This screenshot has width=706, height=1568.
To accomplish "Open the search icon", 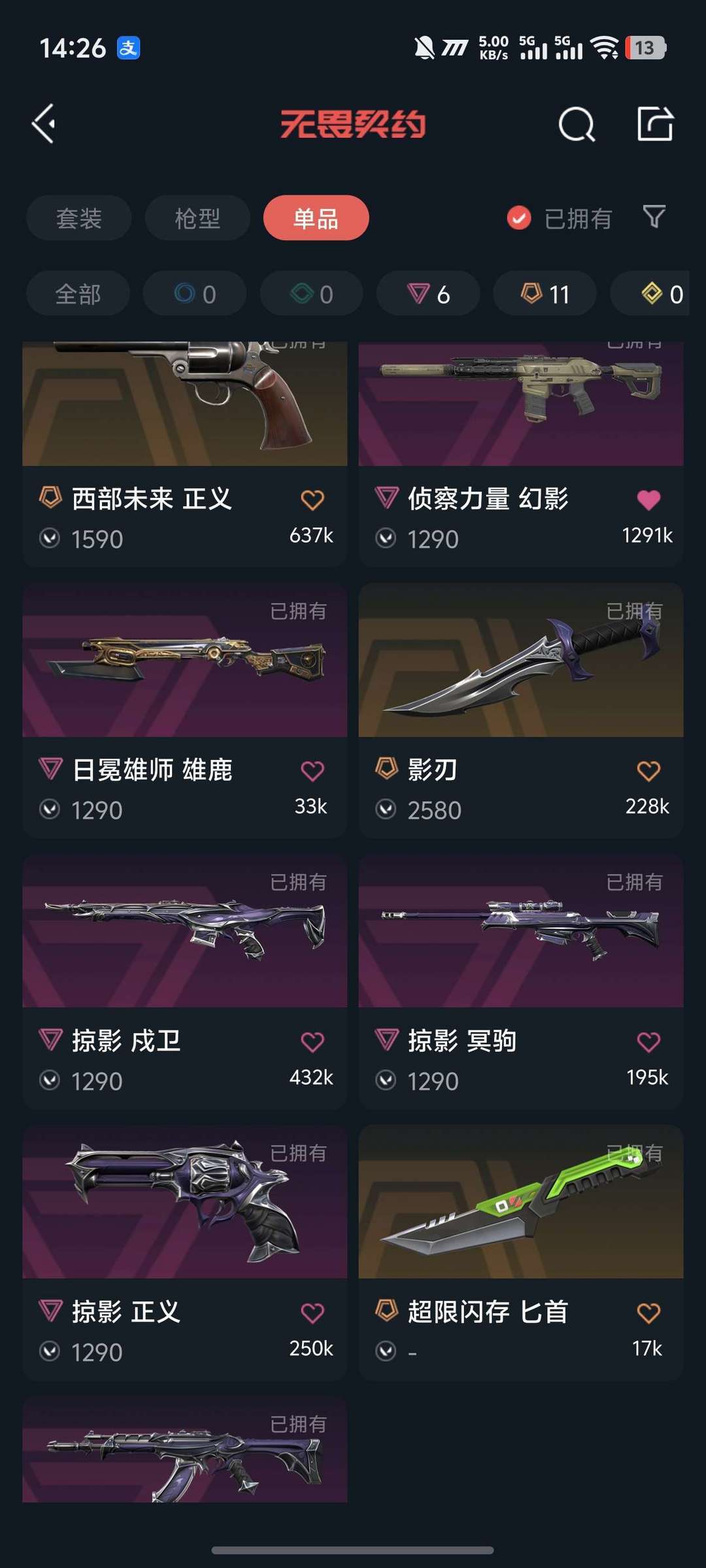I will click(576, 124).
